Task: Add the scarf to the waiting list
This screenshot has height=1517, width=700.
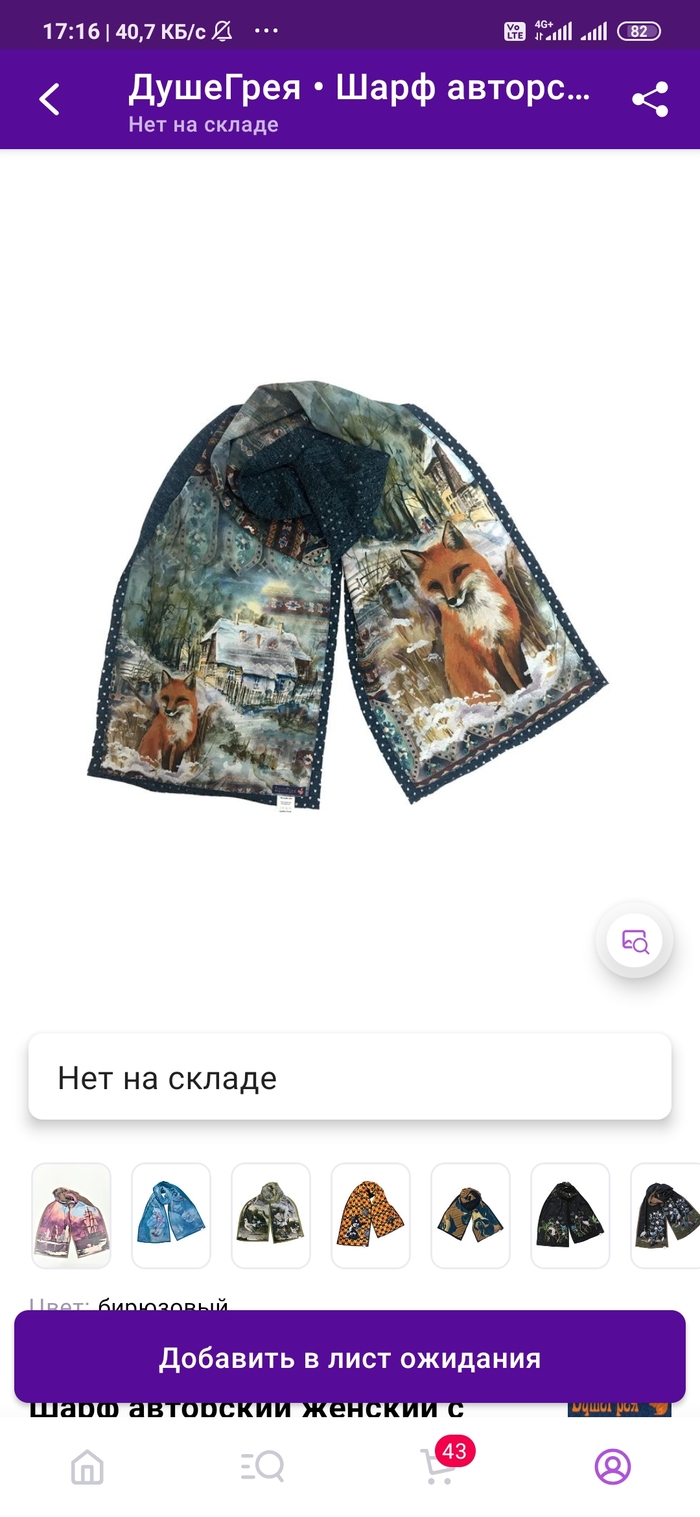Action: (350, 1358)
